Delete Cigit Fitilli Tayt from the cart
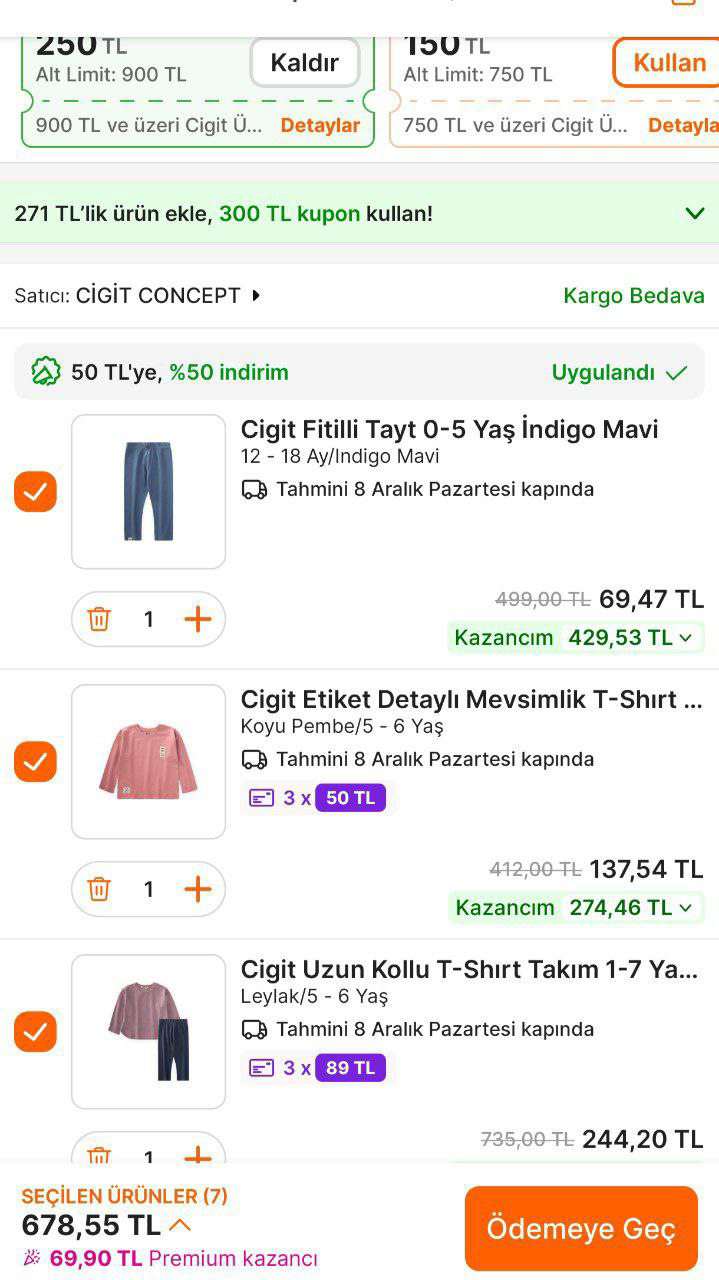Screen dimensions: 719x1280 click(99, 619)
